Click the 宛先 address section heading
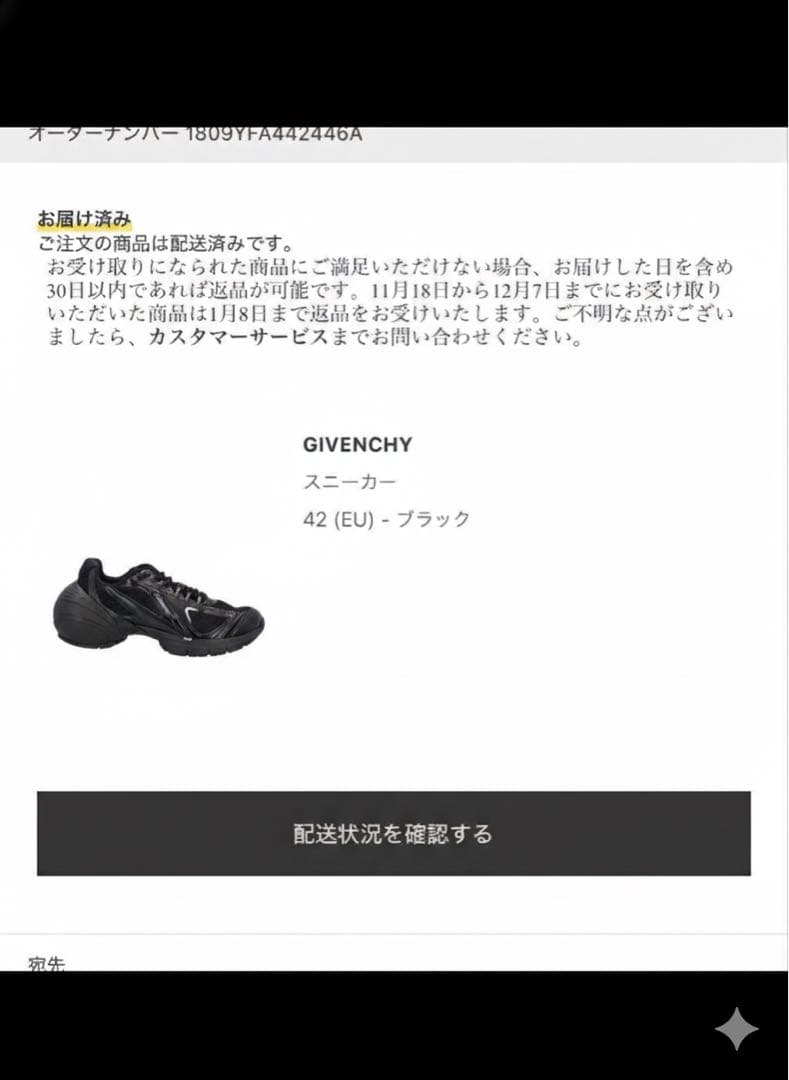 tap(48, 965)
